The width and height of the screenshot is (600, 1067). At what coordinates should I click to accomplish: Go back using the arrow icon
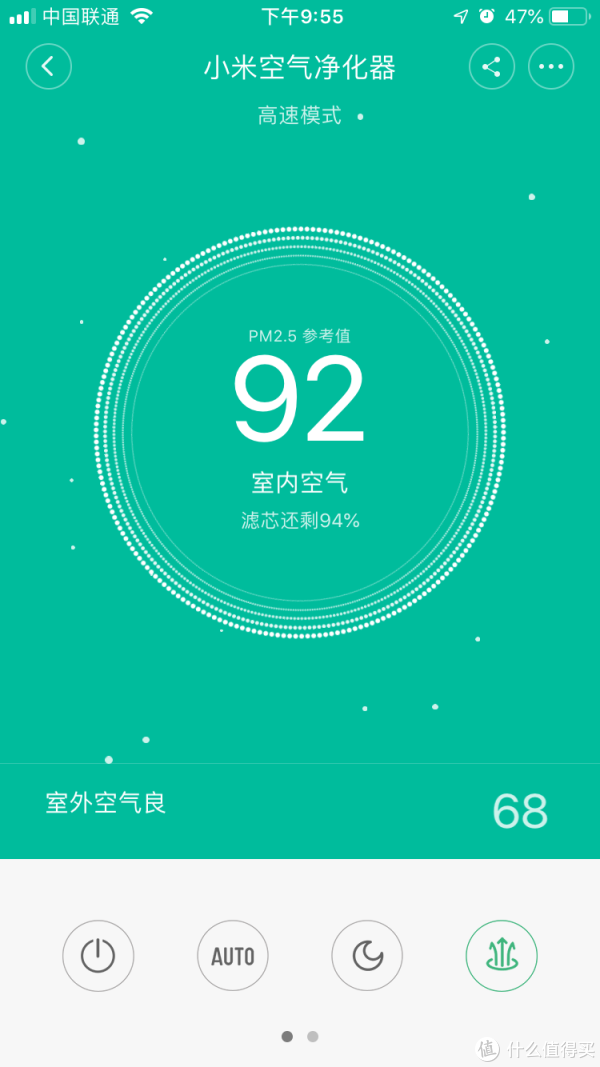[48, 67]
